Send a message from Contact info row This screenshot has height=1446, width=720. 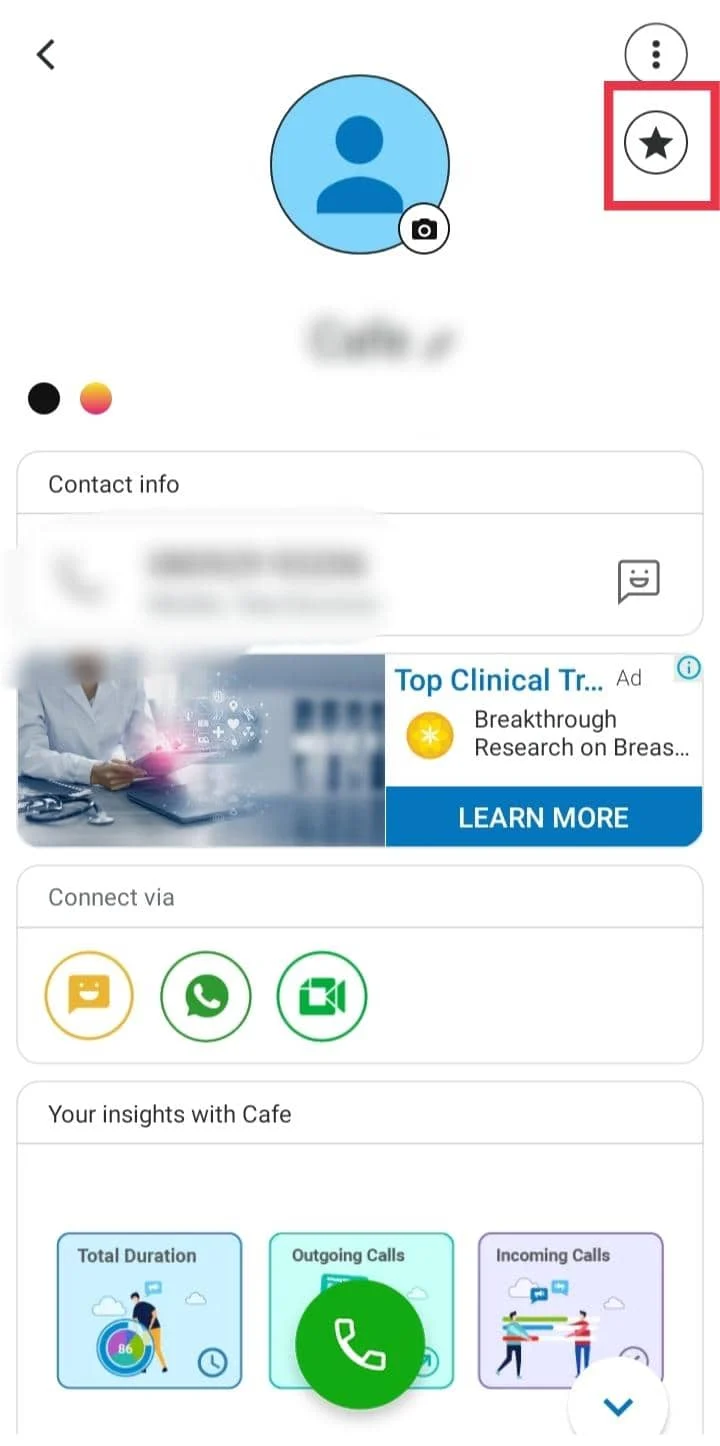pyautogui.click(x=638, y=580)
